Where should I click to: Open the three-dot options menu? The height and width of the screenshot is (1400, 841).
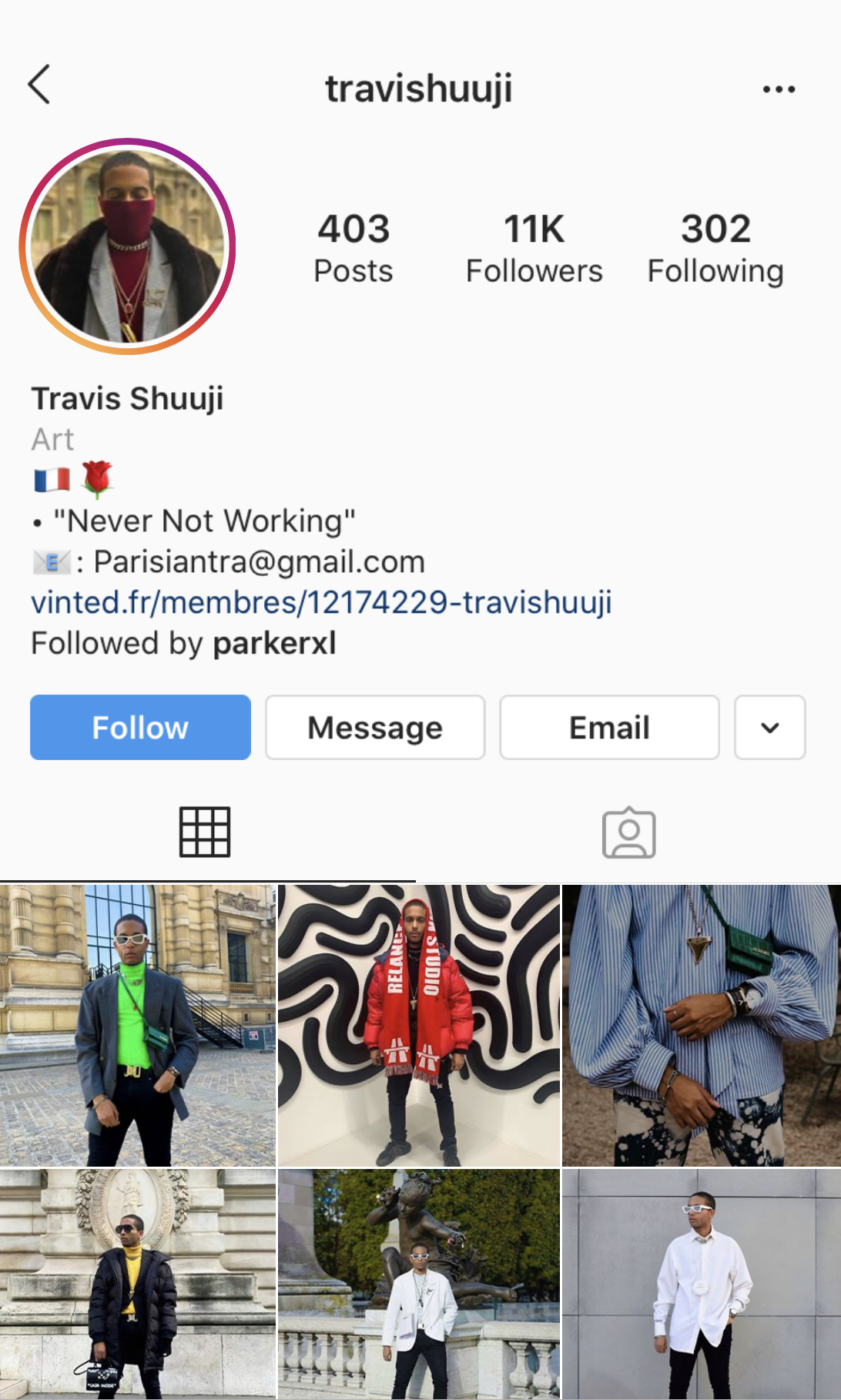pyautogui.click(x=779, y=89)
